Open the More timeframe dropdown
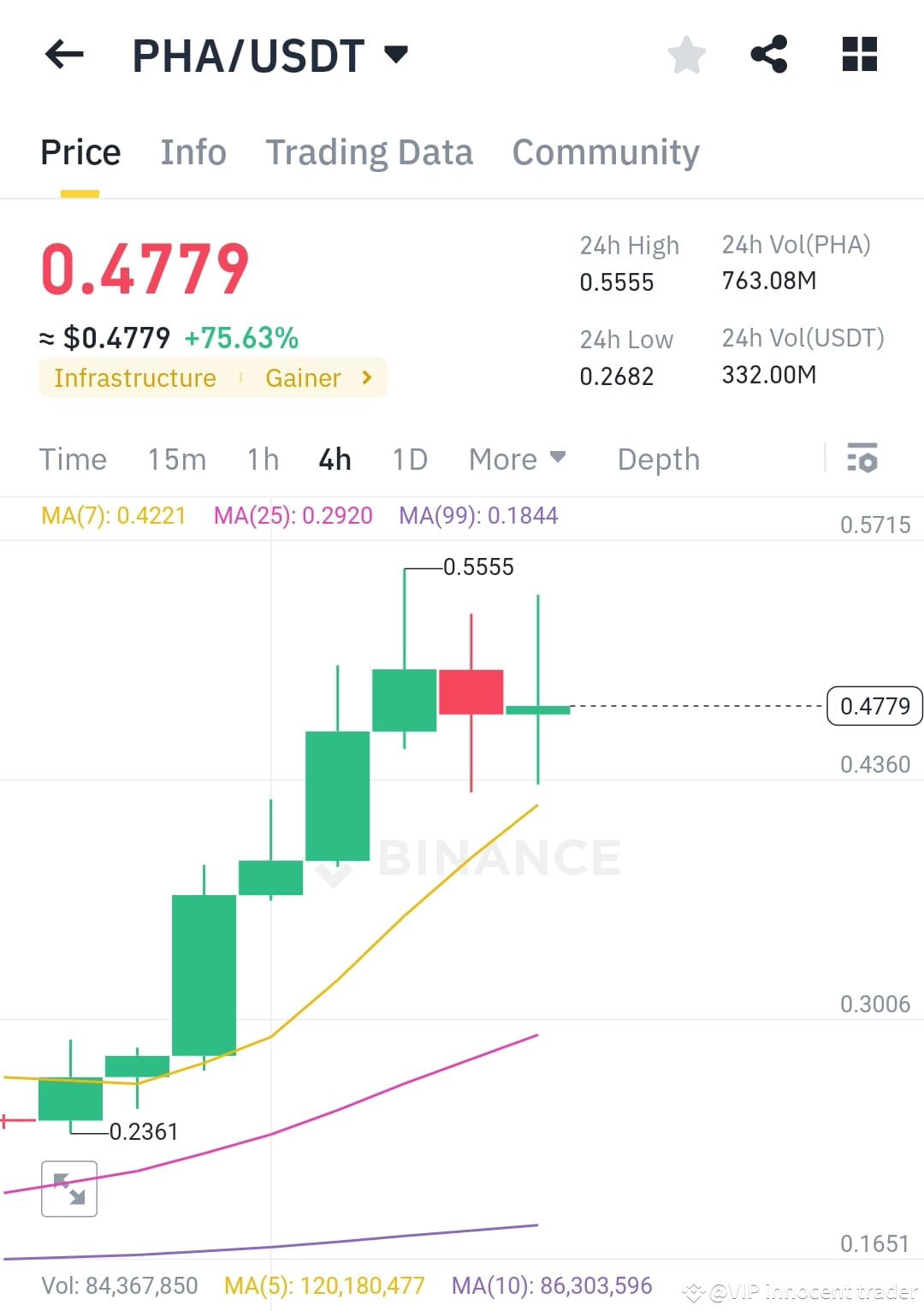 click(516, 460)
